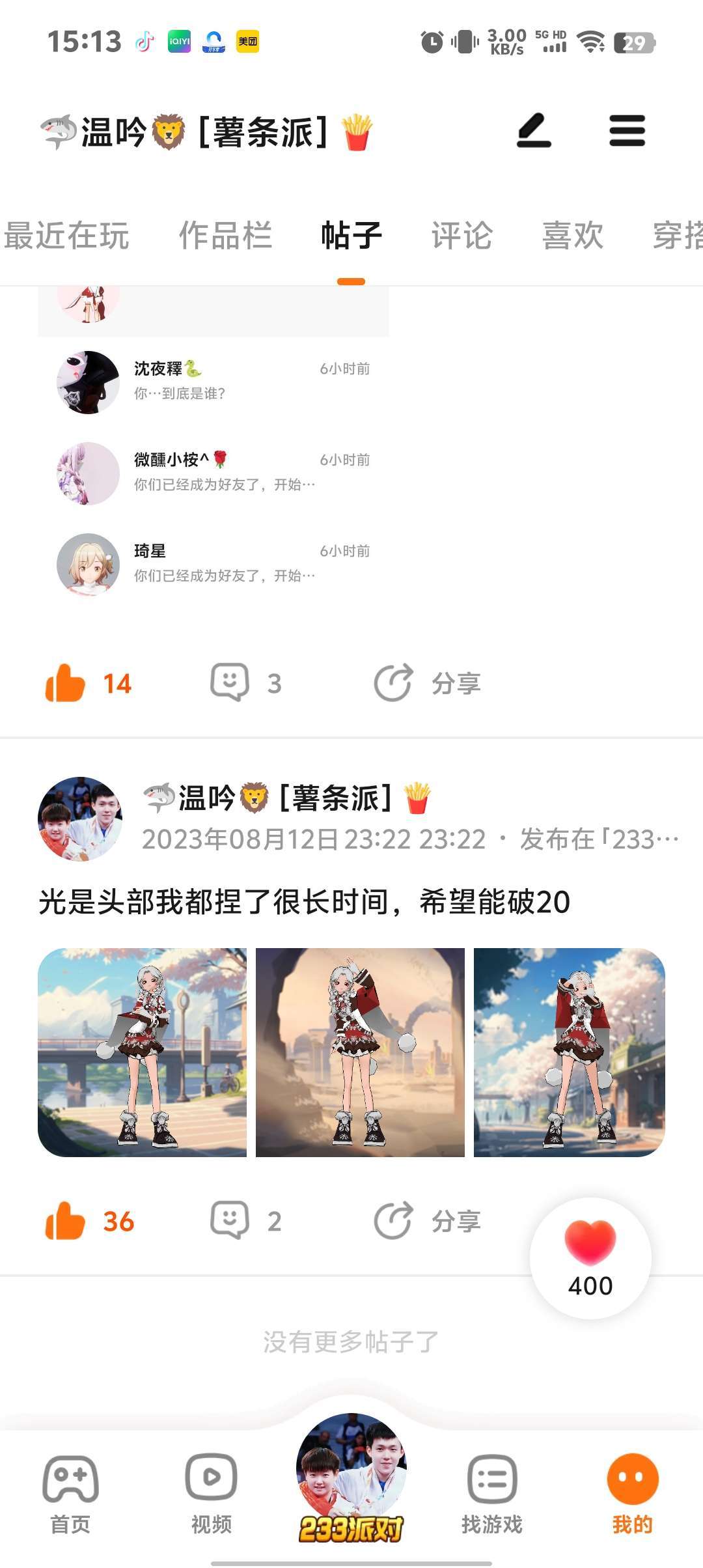
Task: Share the 光是头部 post
Action: 427,1221
